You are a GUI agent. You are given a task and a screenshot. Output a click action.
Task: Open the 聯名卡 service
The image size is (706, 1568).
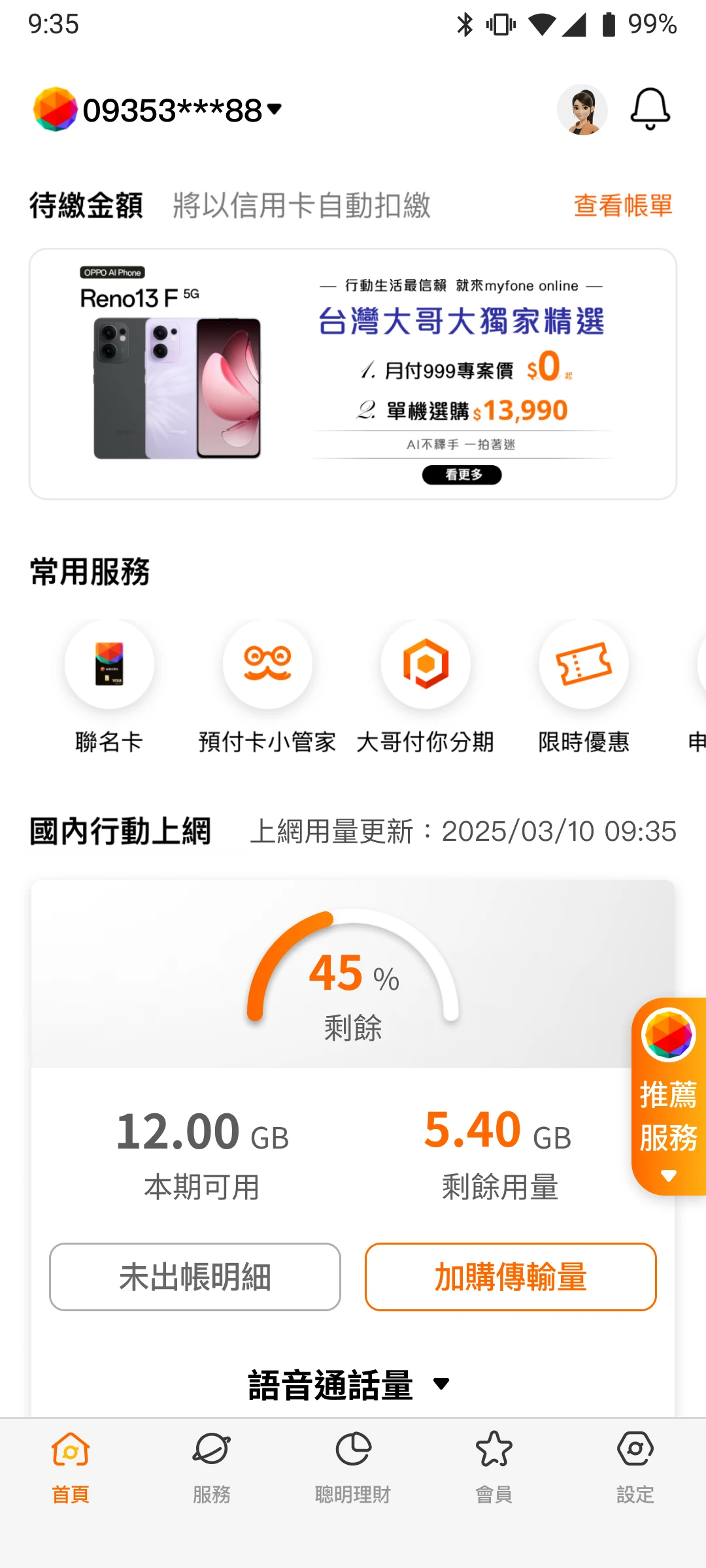[109, 686]
